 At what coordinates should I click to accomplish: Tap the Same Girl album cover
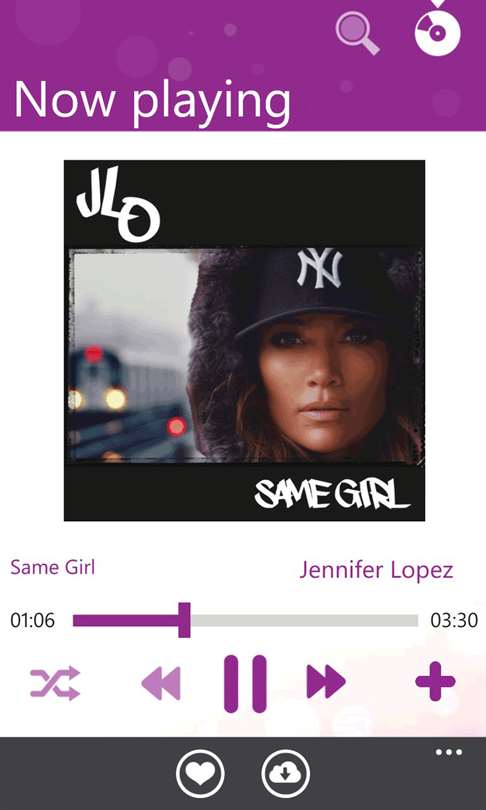tap(244, 340)
